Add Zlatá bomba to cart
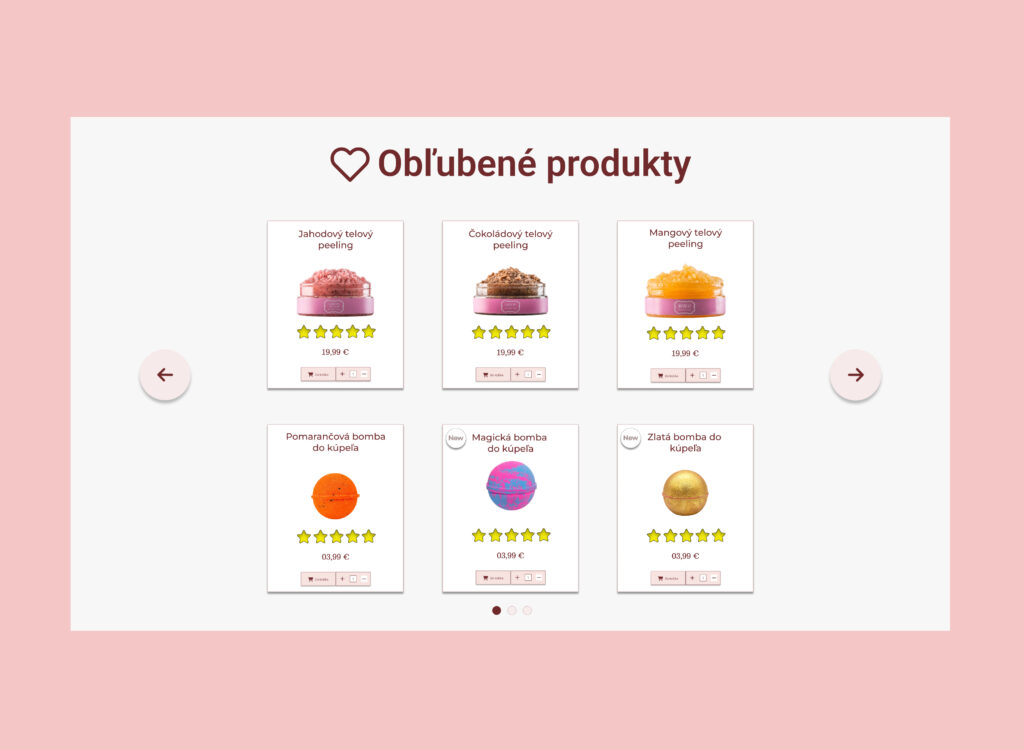 pyautogui.click(x=668, y=578)
